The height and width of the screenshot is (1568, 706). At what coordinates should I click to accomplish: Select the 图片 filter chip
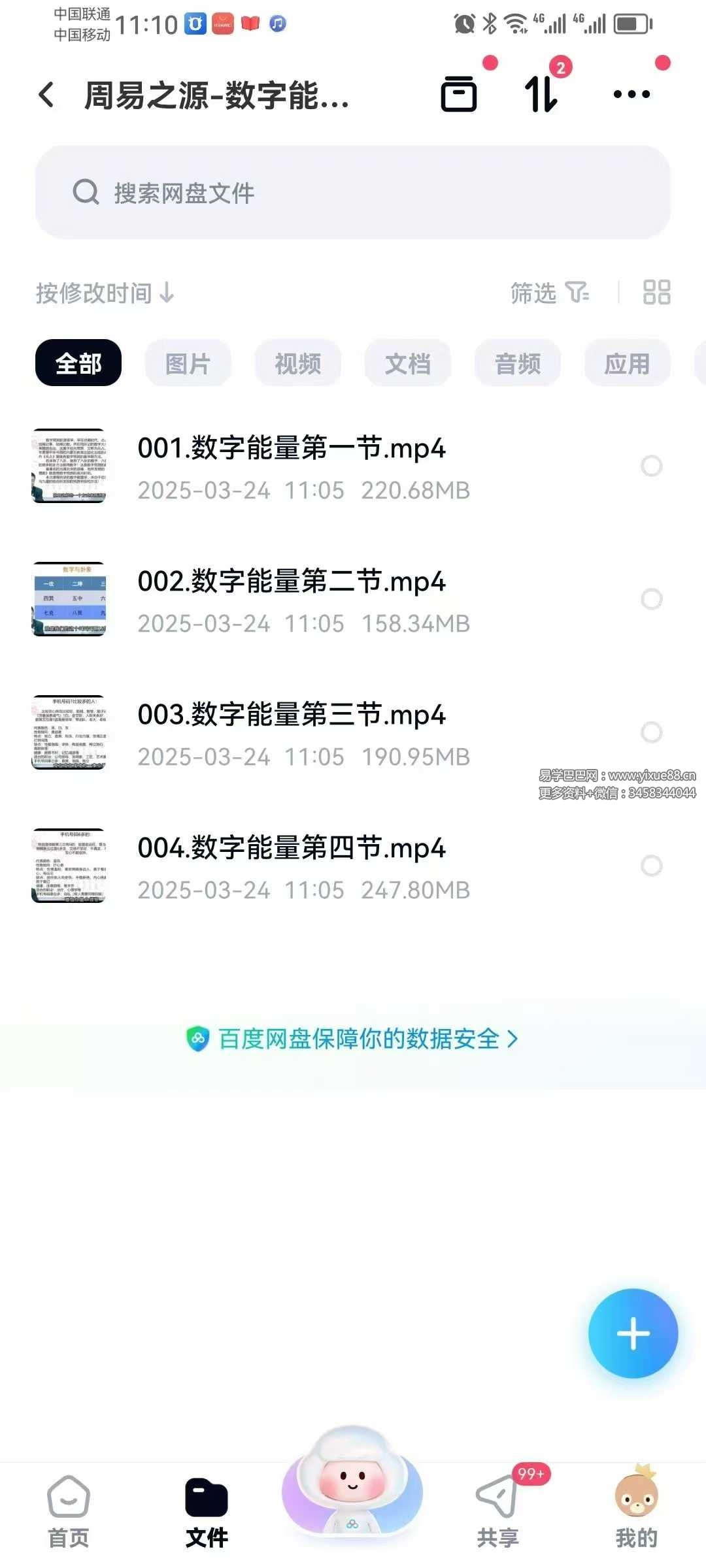(188, 363)
